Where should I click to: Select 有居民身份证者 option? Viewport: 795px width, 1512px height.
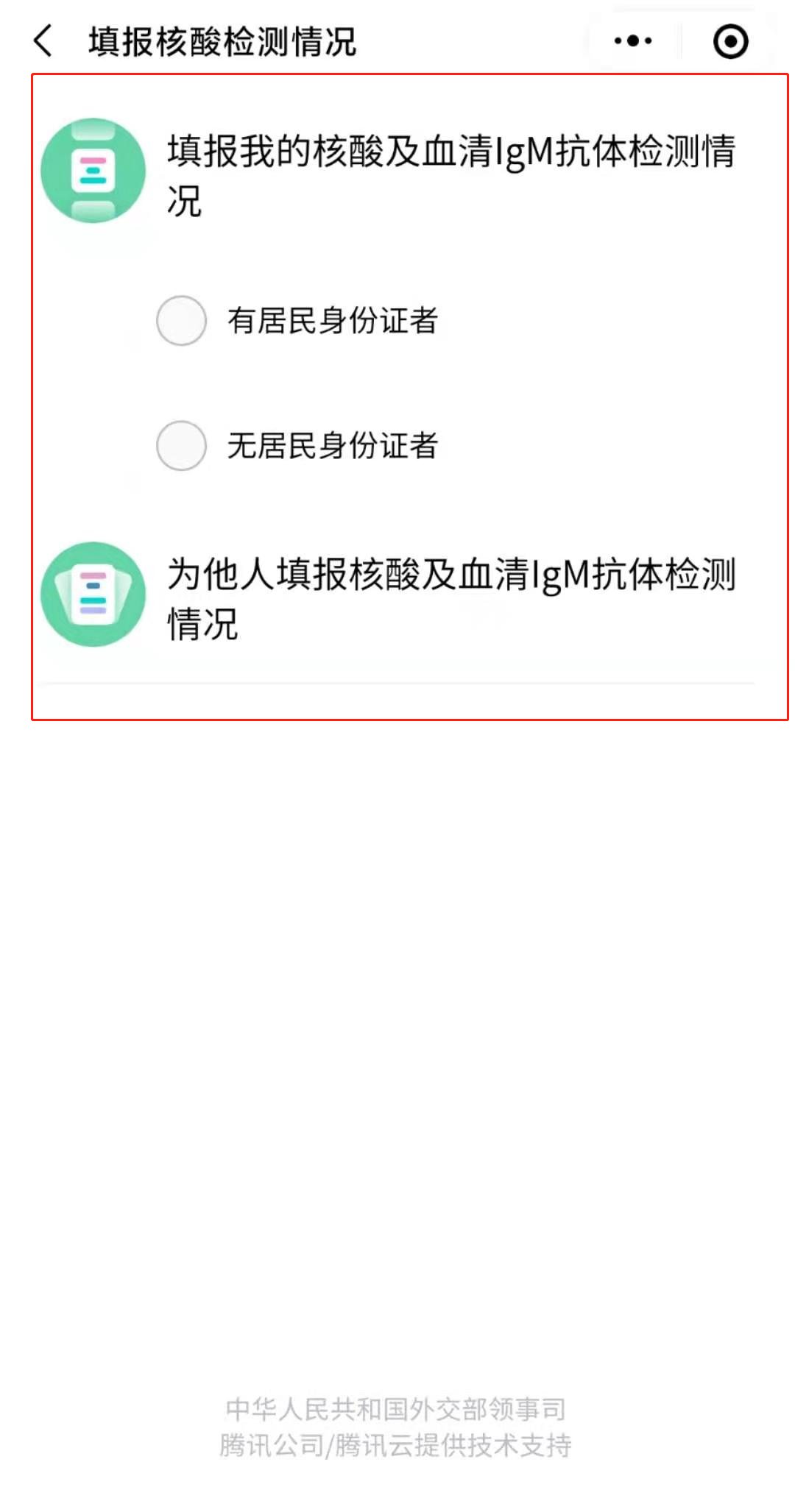coord(182,321)
